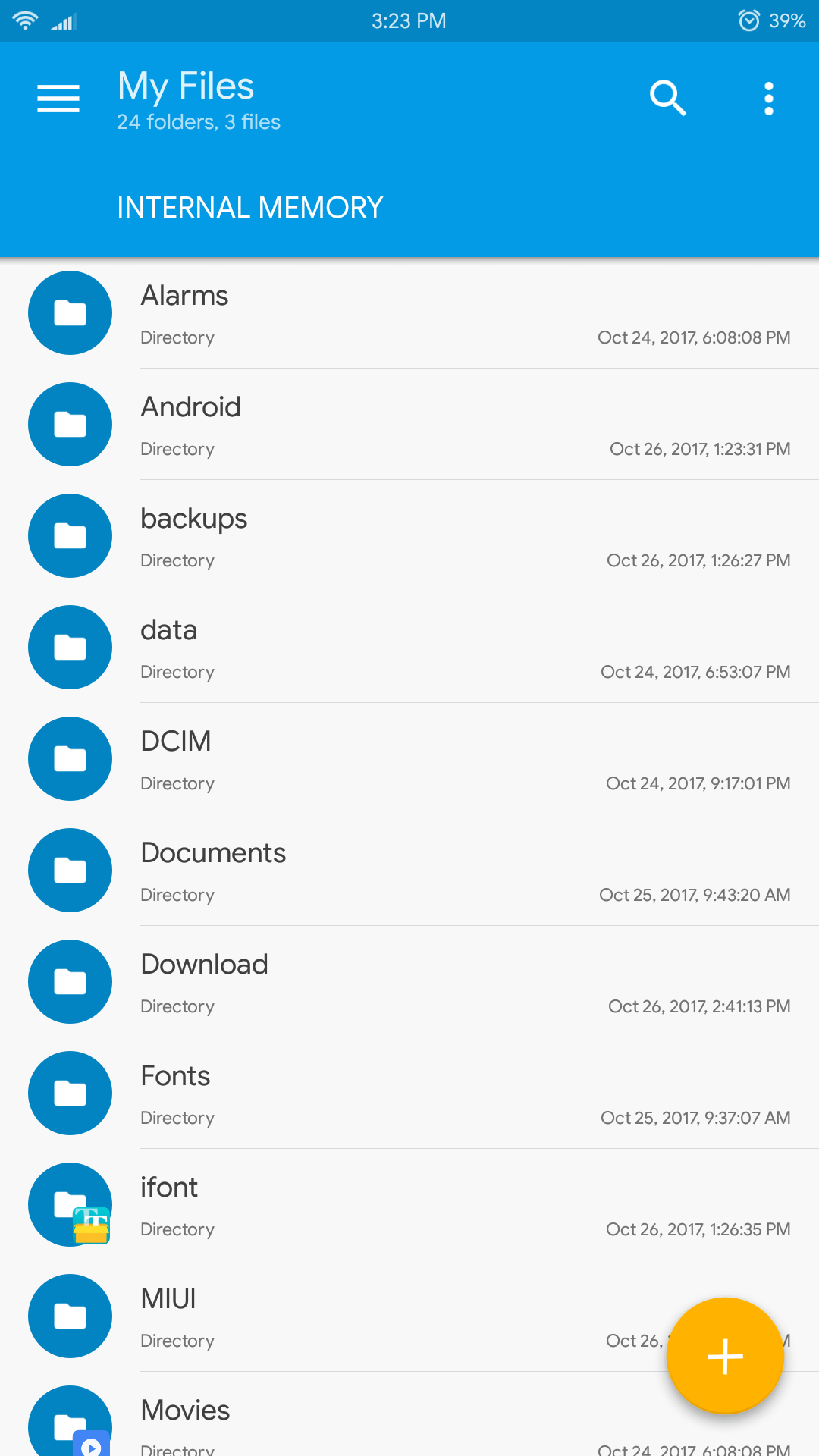This screenshot has width=819, height=1456.
Task: View the DCIM folder
Action: [x=409, y=759]
